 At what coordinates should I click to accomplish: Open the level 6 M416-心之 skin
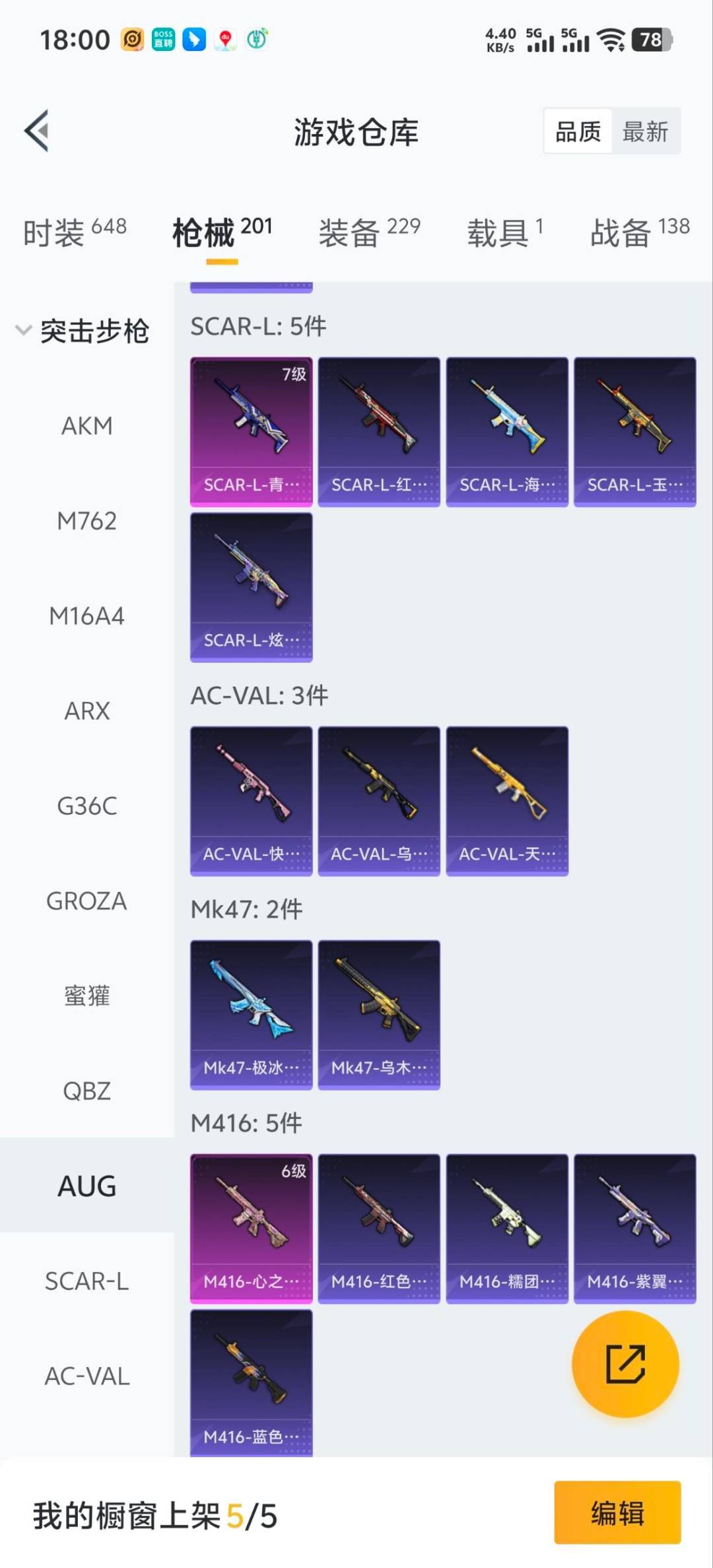(x=251, y=1229)
